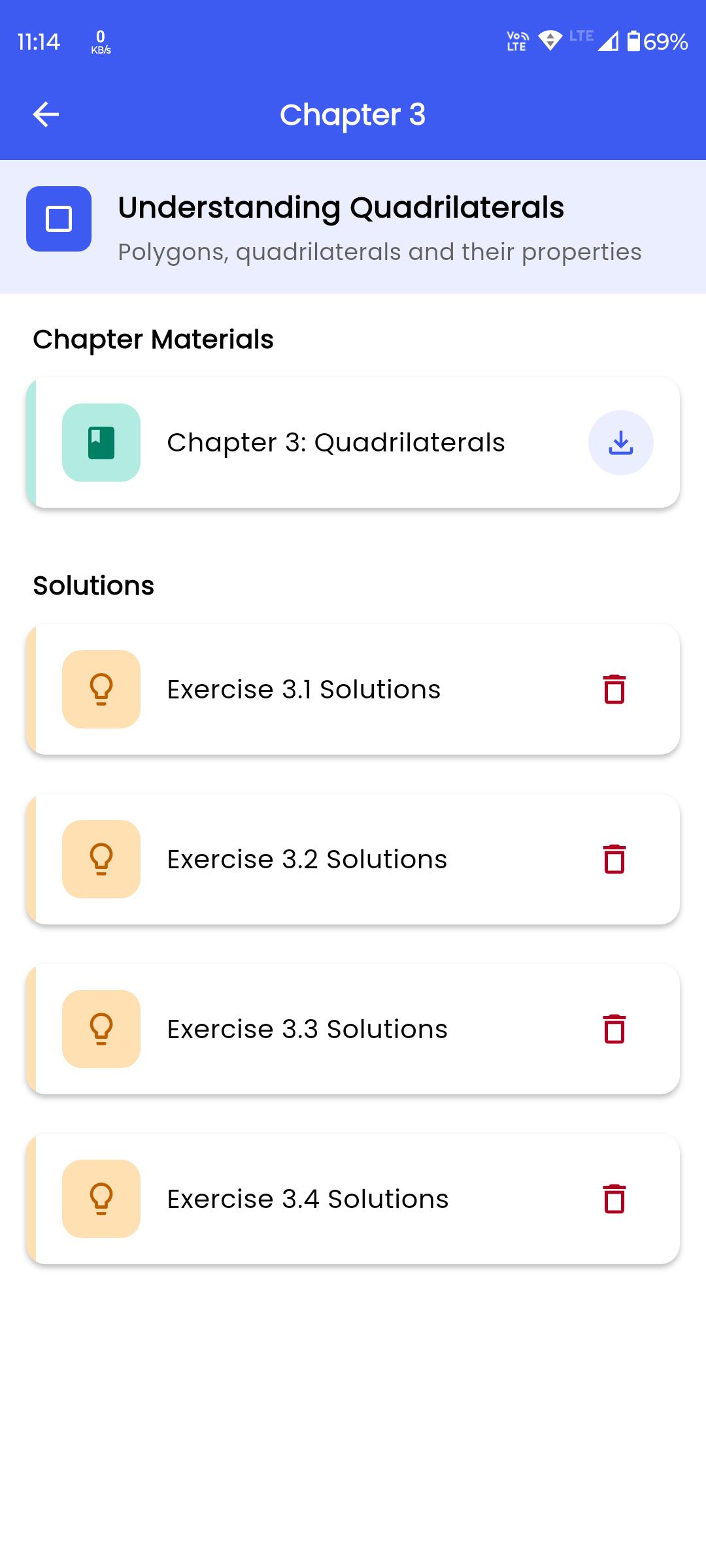The image size is (706, 1568).
Task: Open Exercise 3.2 Solutions
Action: coord(307,859)
